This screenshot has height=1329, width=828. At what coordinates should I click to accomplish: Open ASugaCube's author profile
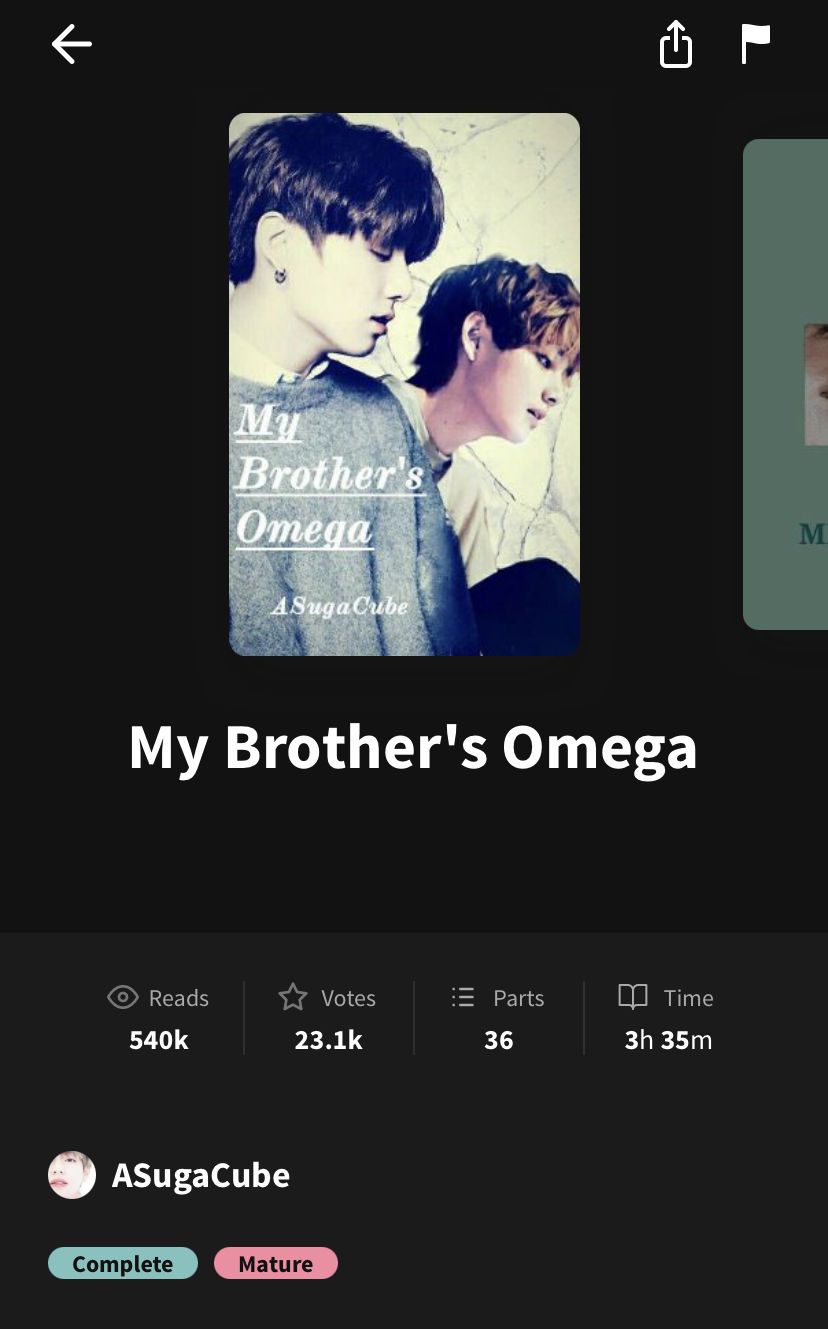point(170,1175)
